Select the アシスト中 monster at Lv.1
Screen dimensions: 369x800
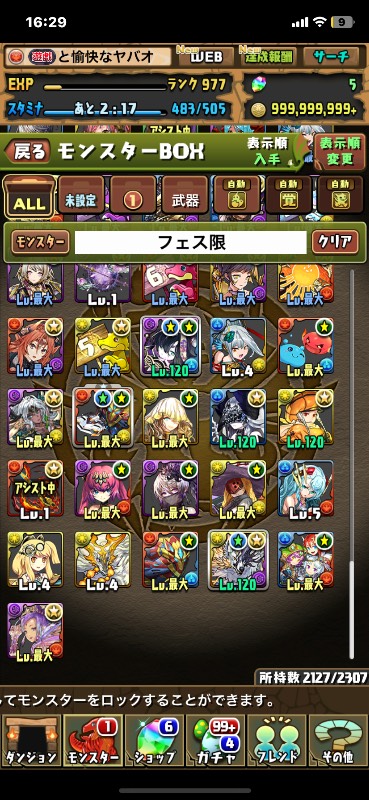[x=35, y=490]
